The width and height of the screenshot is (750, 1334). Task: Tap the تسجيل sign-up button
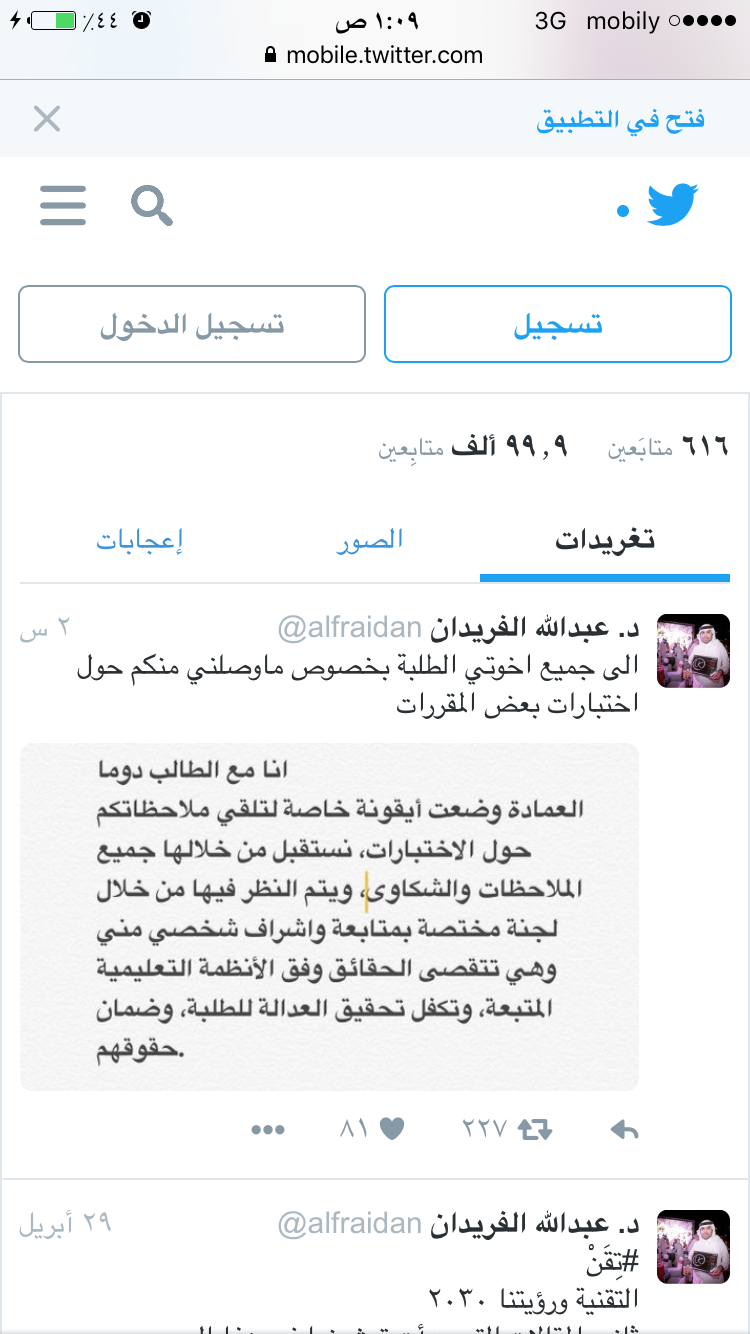[x=558, y=324]
